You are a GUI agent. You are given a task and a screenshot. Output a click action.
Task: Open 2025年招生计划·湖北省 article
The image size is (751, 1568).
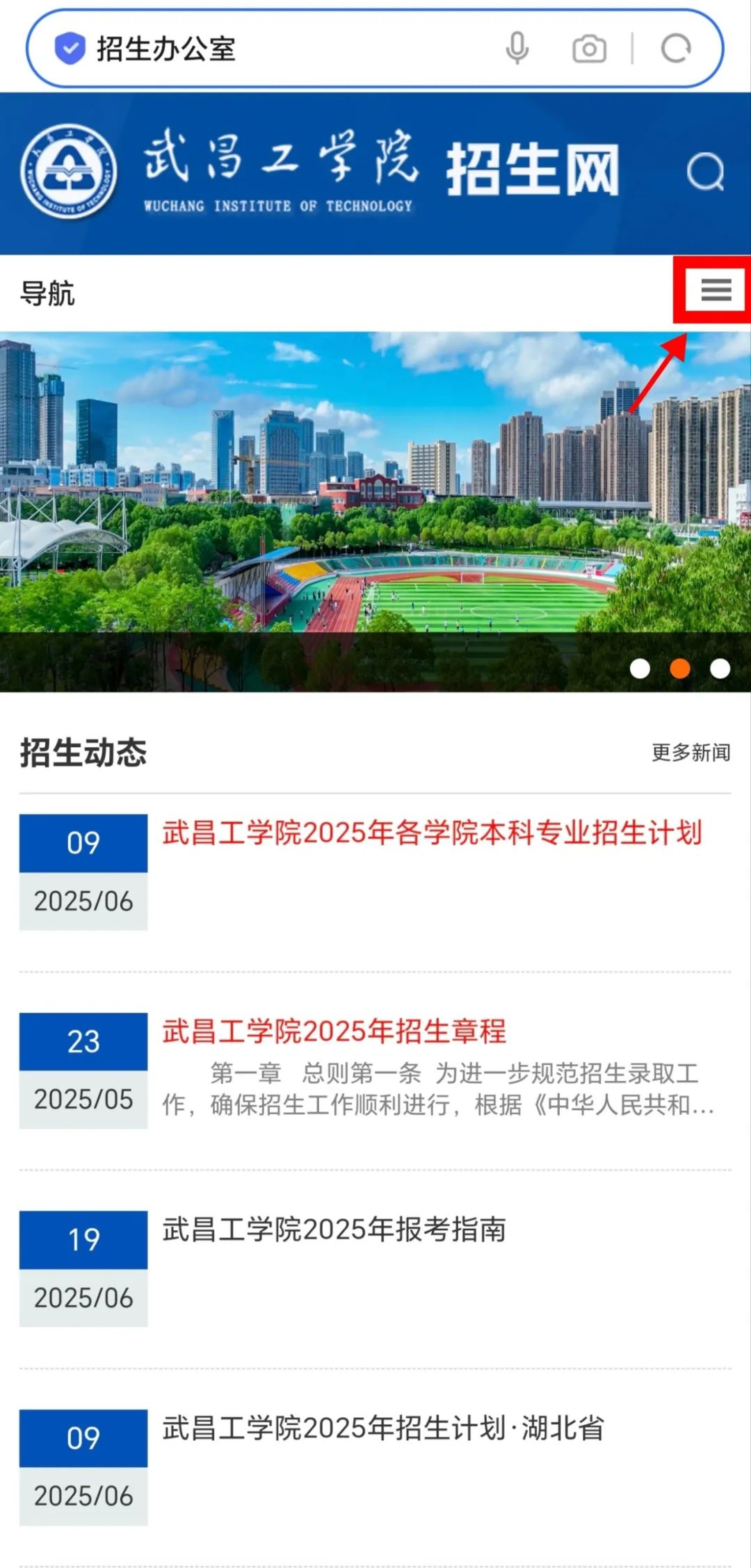pos(383,1428)
